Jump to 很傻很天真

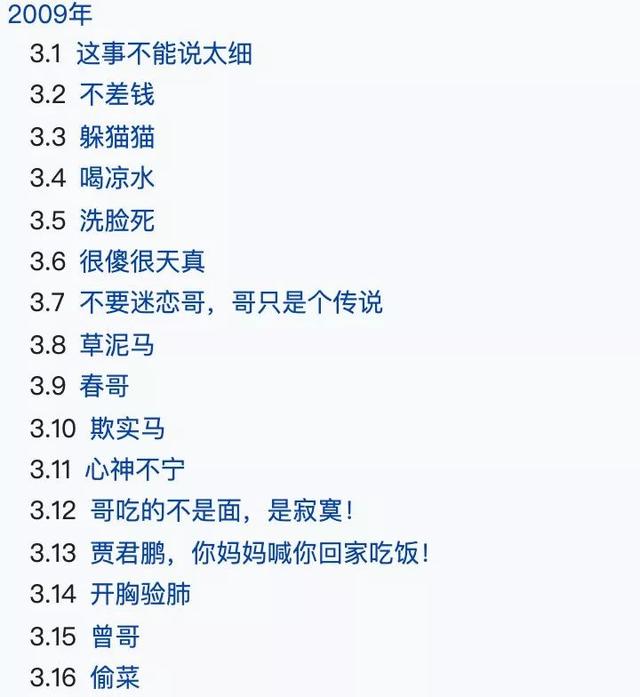[x=142, y=262]
